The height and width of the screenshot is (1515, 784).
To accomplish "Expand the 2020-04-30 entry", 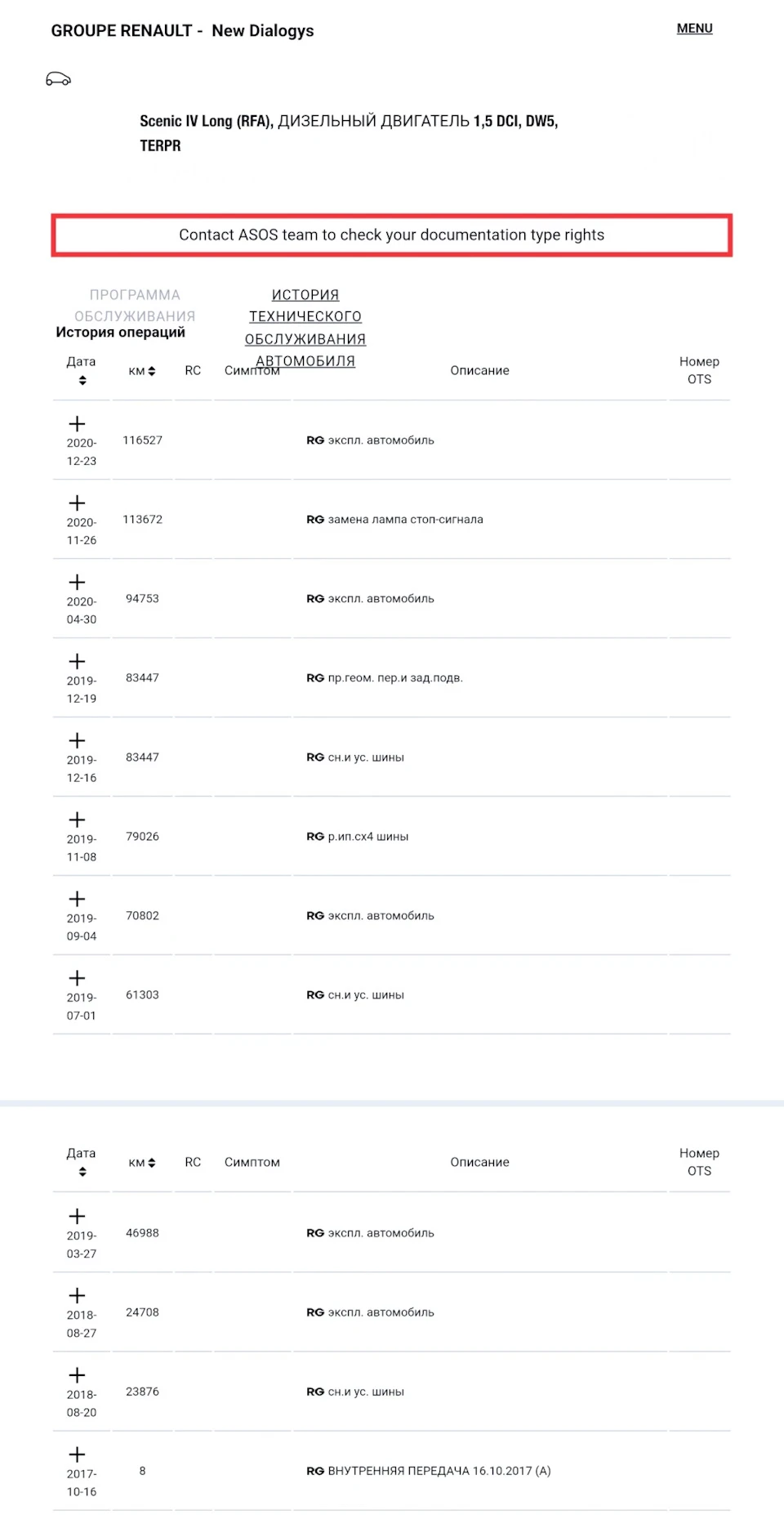I will [77, 582].
